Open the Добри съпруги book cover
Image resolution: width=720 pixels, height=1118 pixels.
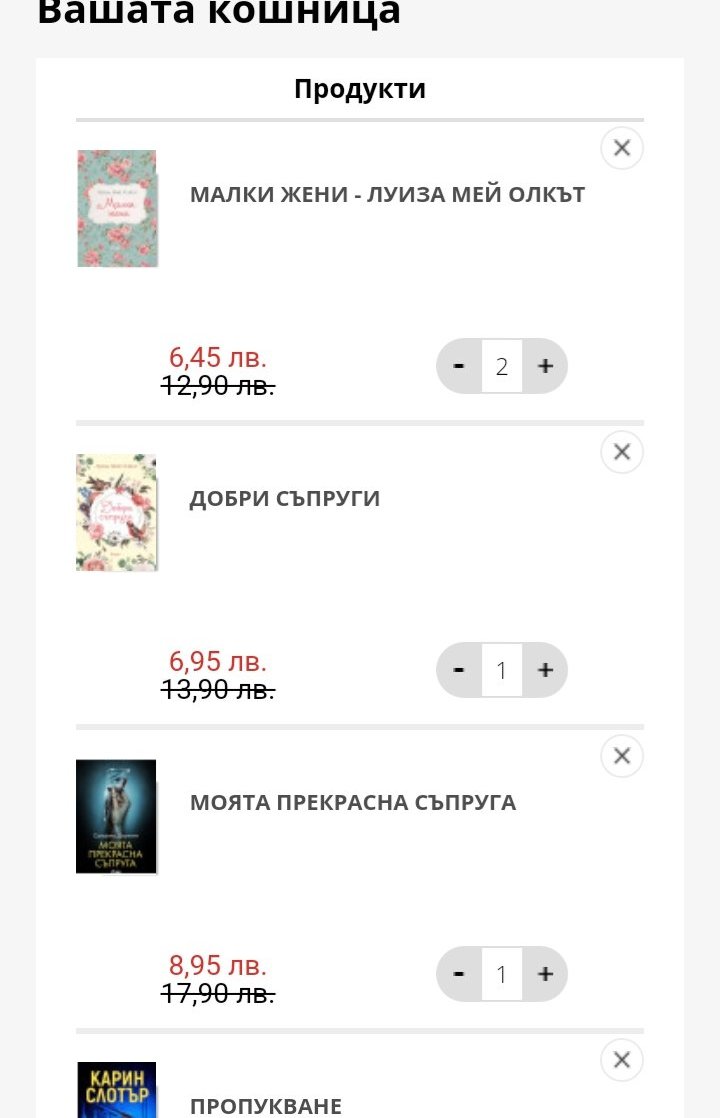(x=117, y=512)
